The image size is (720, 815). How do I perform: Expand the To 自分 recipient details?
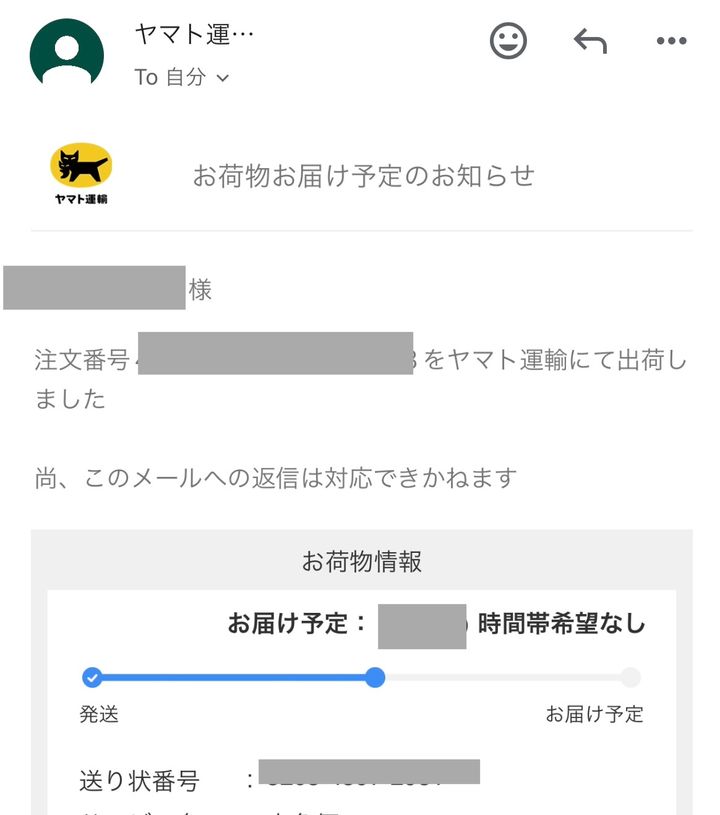(x=180, y=76)
